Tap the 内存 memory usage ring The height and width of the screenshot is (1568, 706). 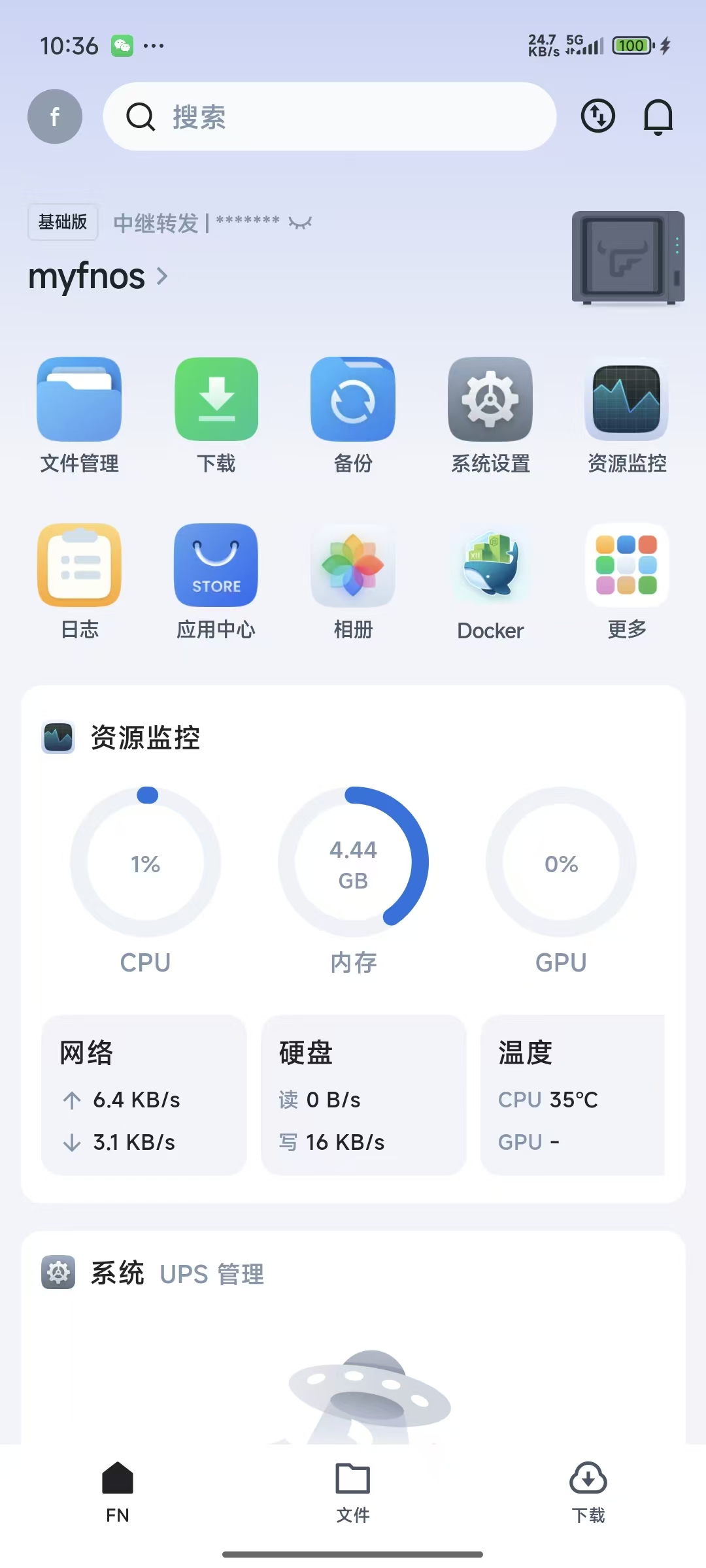pos(353,862)
